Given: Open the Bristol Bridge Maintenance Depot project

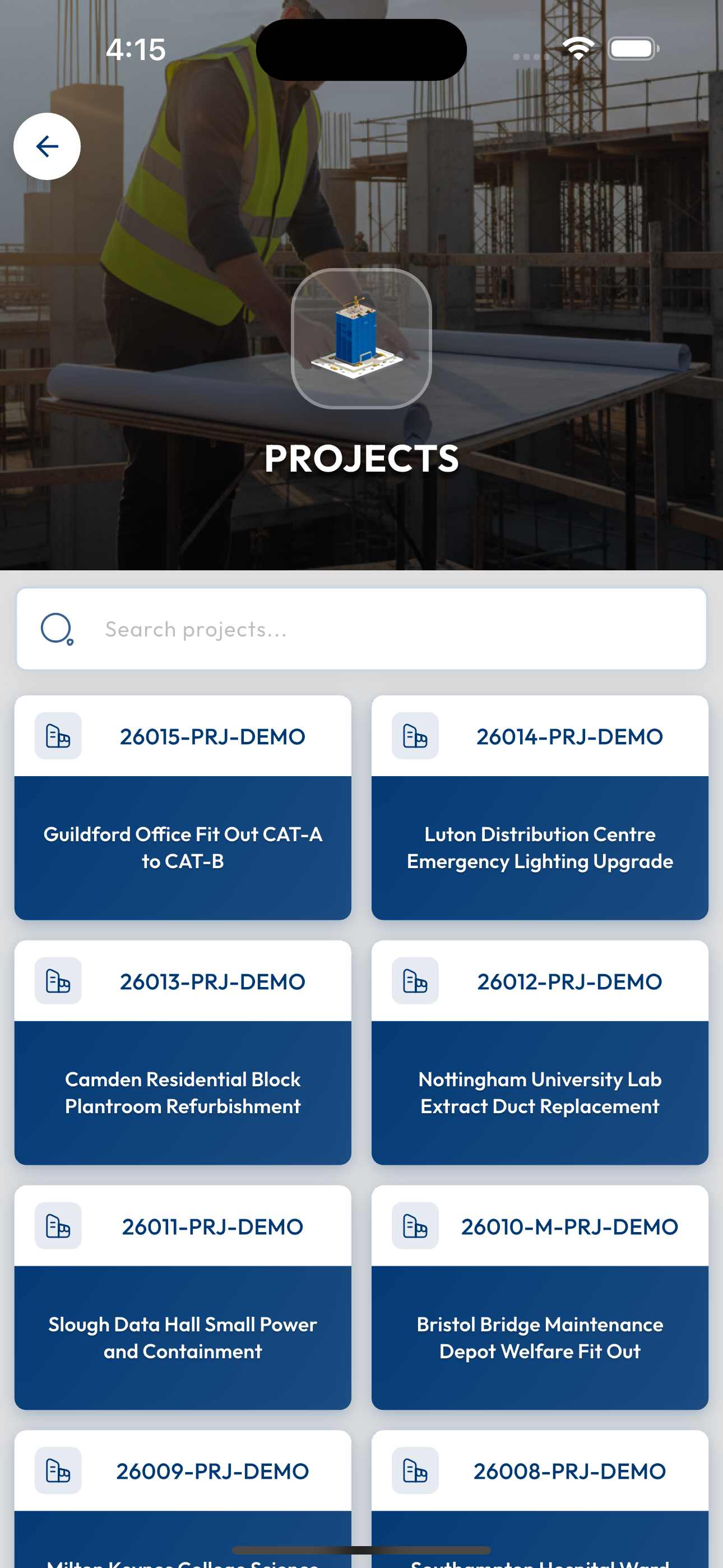Looking at the screenshot, I should (x=540, y=1338).
